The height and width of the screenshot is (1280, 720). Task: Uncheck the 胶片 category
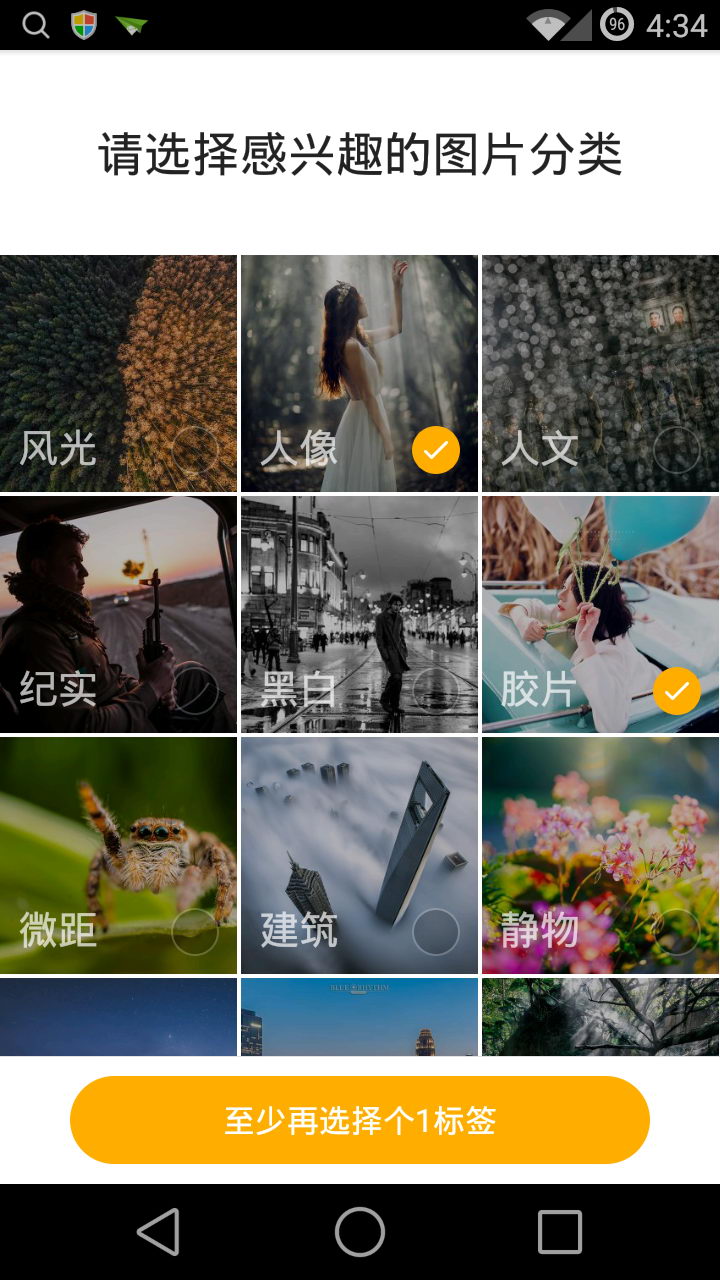pyautogui.click(x=600, y=614)
